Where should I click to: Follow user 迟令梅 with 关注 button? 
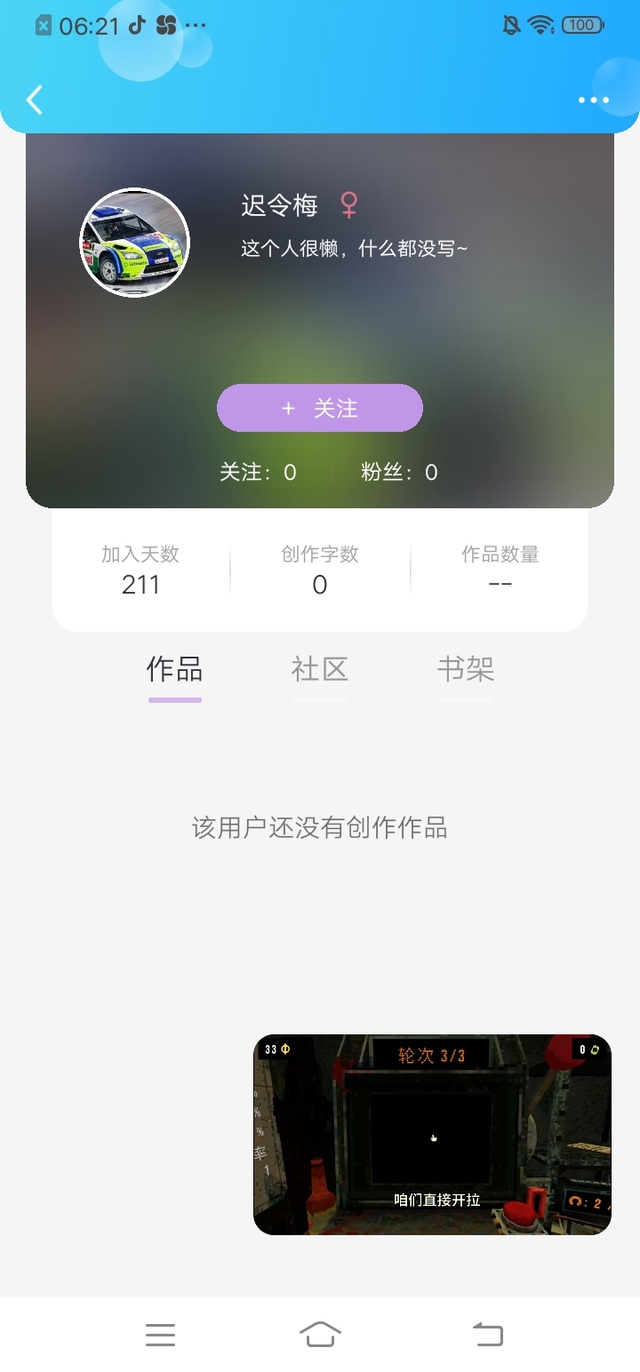click(320, 408)
